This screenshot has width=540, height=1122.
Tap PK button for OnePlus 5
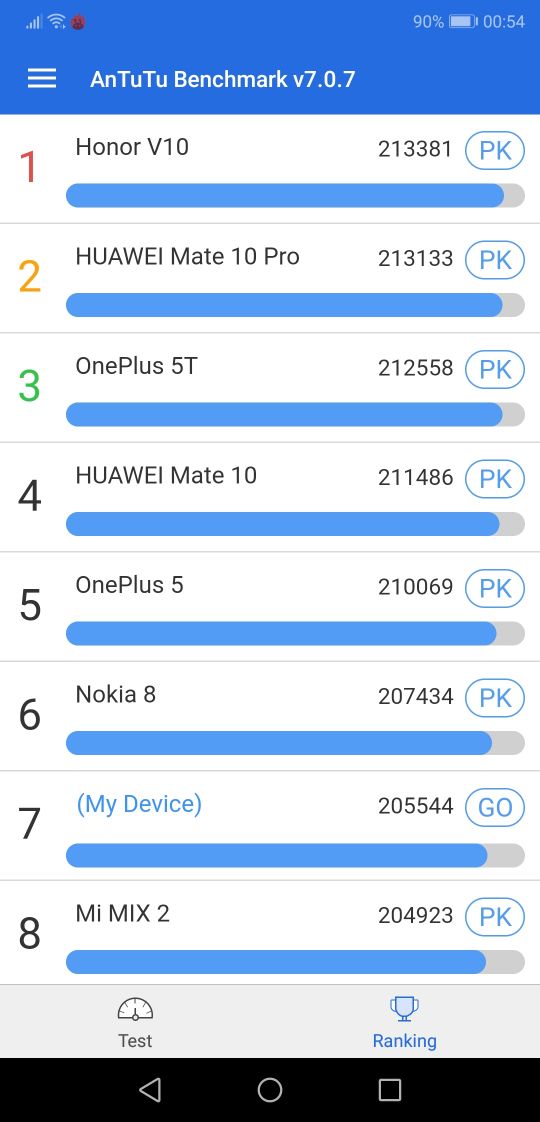pos(495,588)
